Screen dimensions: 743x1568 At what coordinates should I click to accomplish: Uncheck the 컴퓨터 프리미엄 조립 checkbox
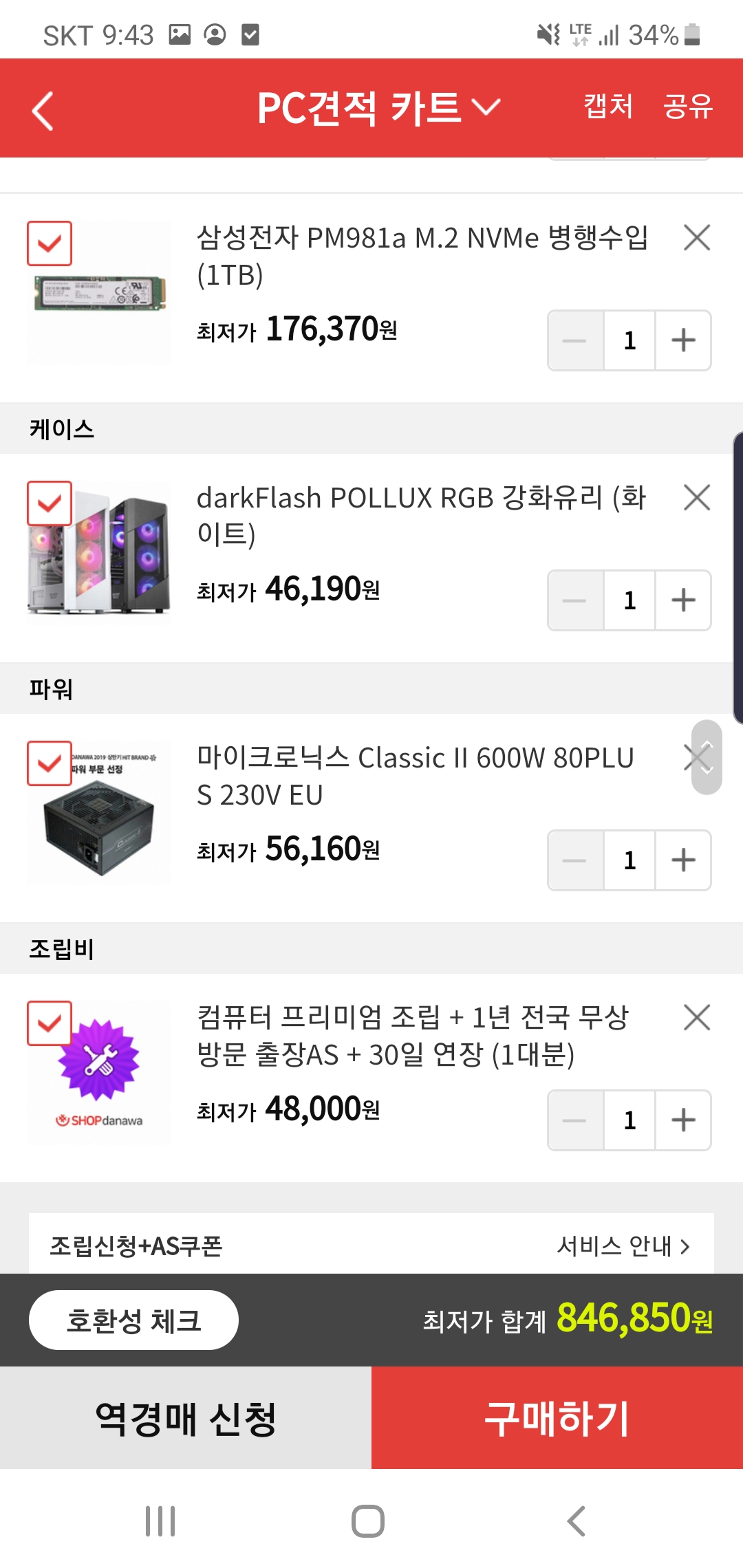[x=50, y=1023]
